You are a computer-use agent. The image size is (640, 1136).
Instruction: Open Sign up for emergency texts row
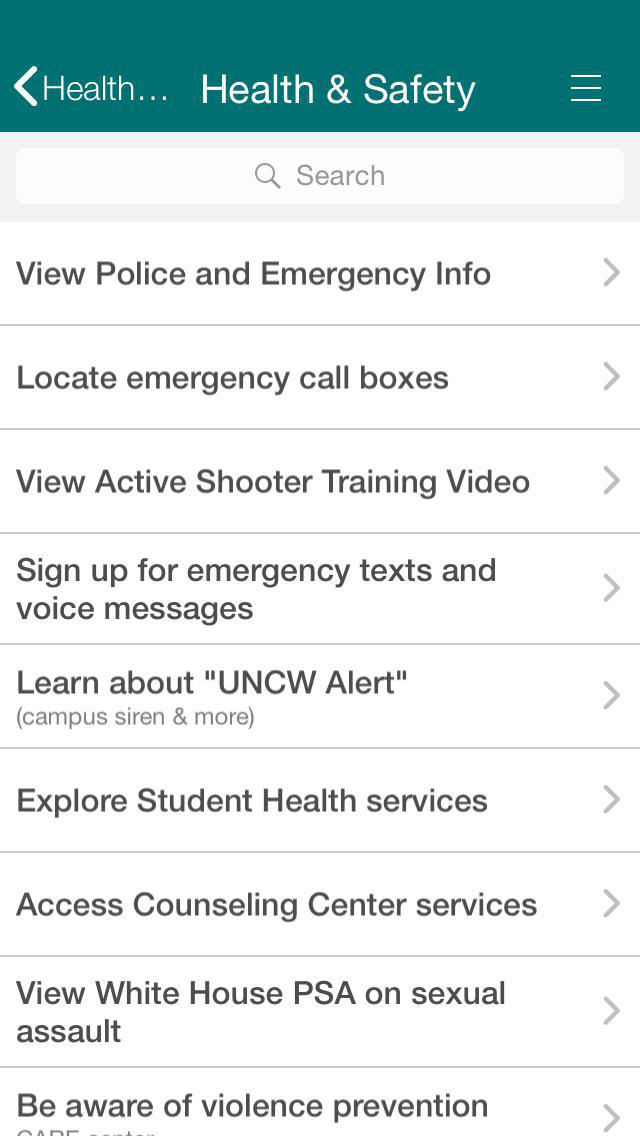[x=320, y=588]
